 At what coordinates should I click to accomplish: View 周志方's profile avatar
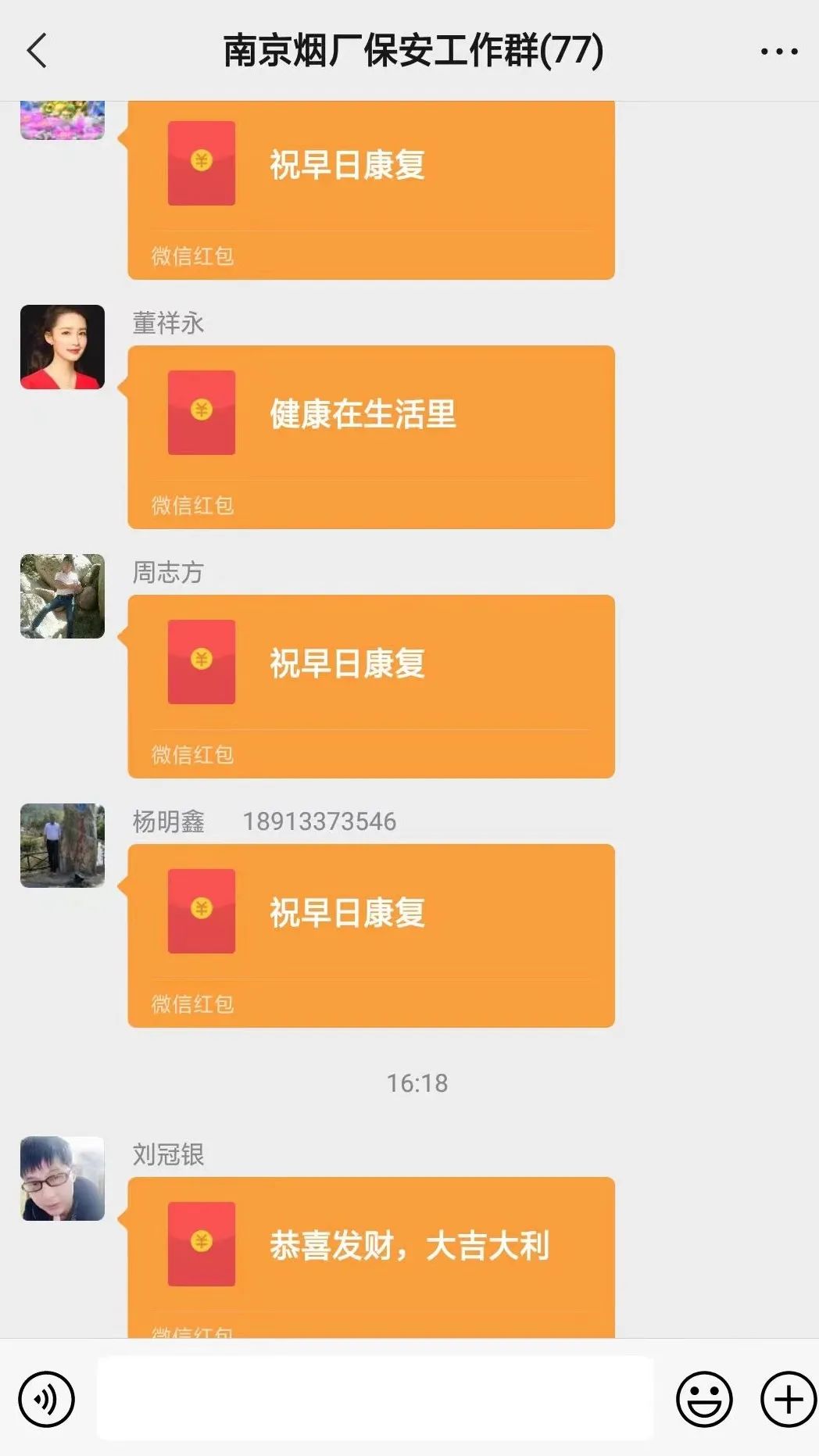(63, 596)
